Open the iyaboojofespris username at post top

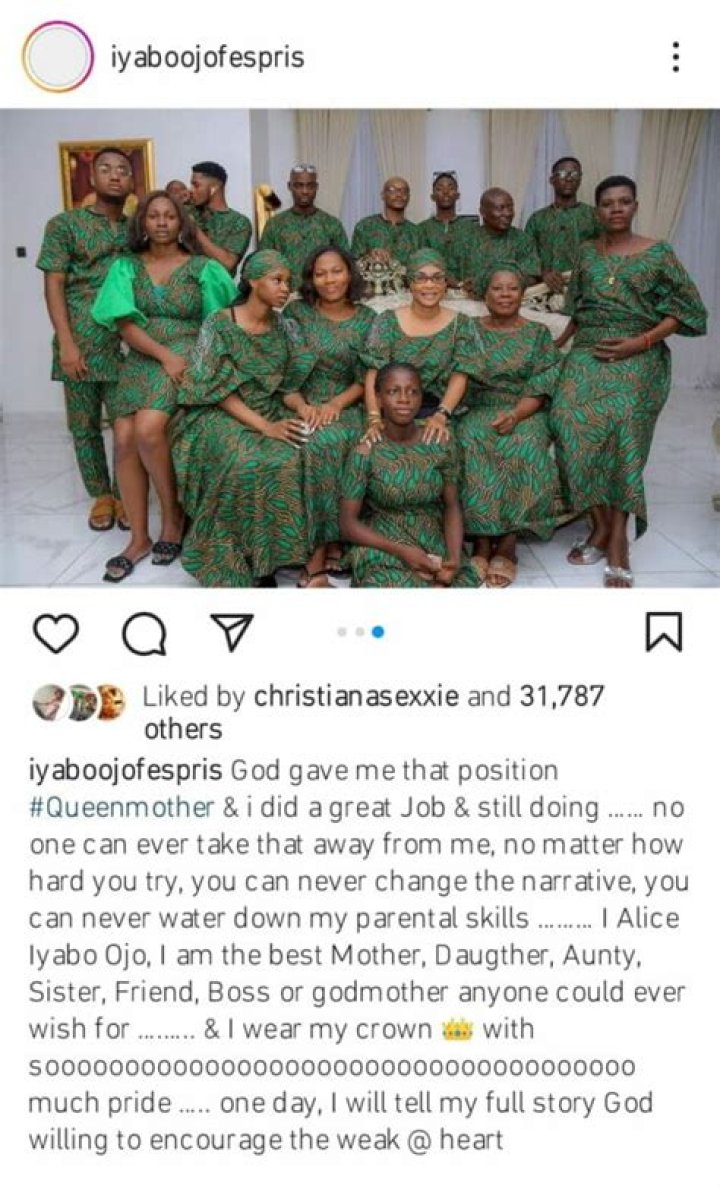point(207,57)
